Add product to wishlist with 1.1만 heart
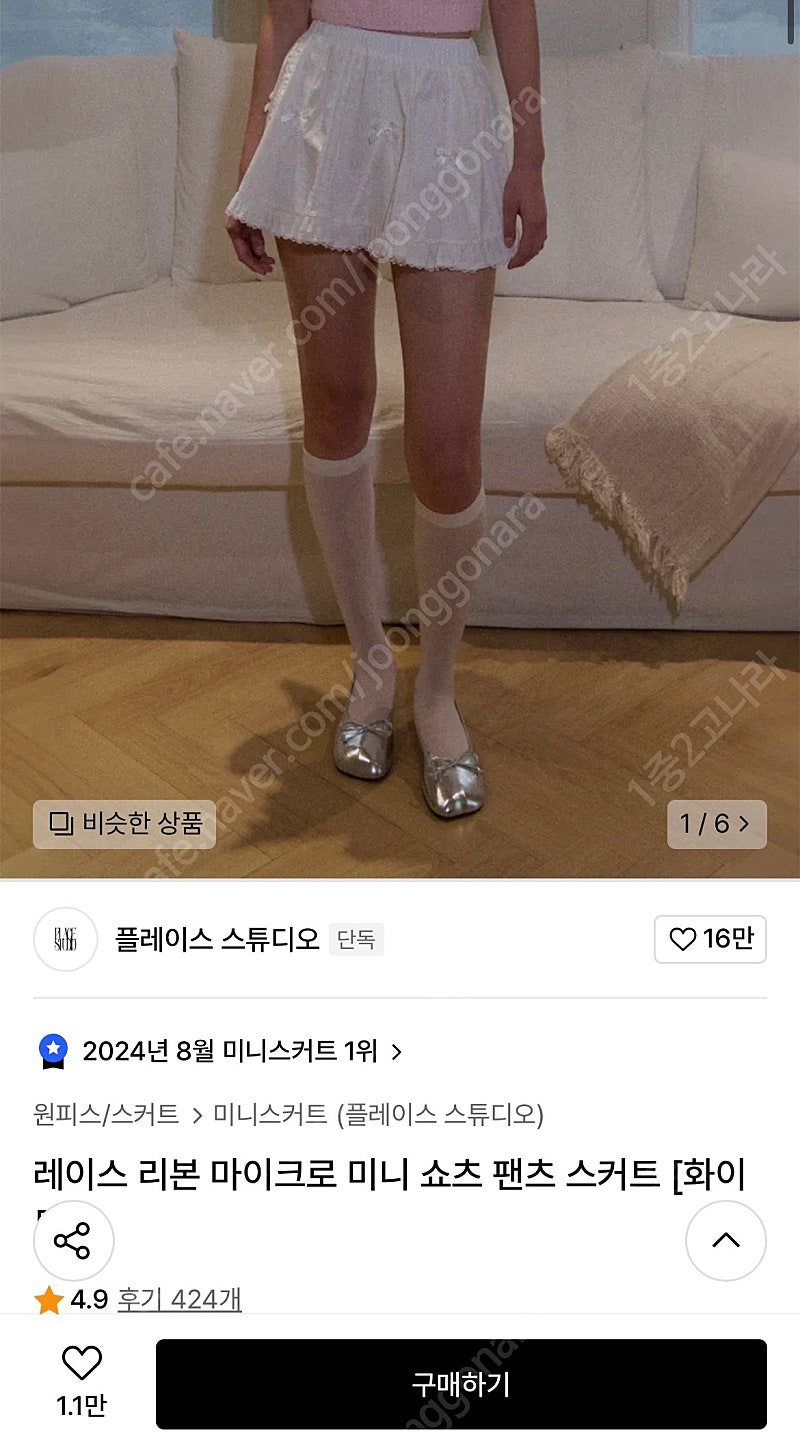800x1437 pixels. [82, 1383]
